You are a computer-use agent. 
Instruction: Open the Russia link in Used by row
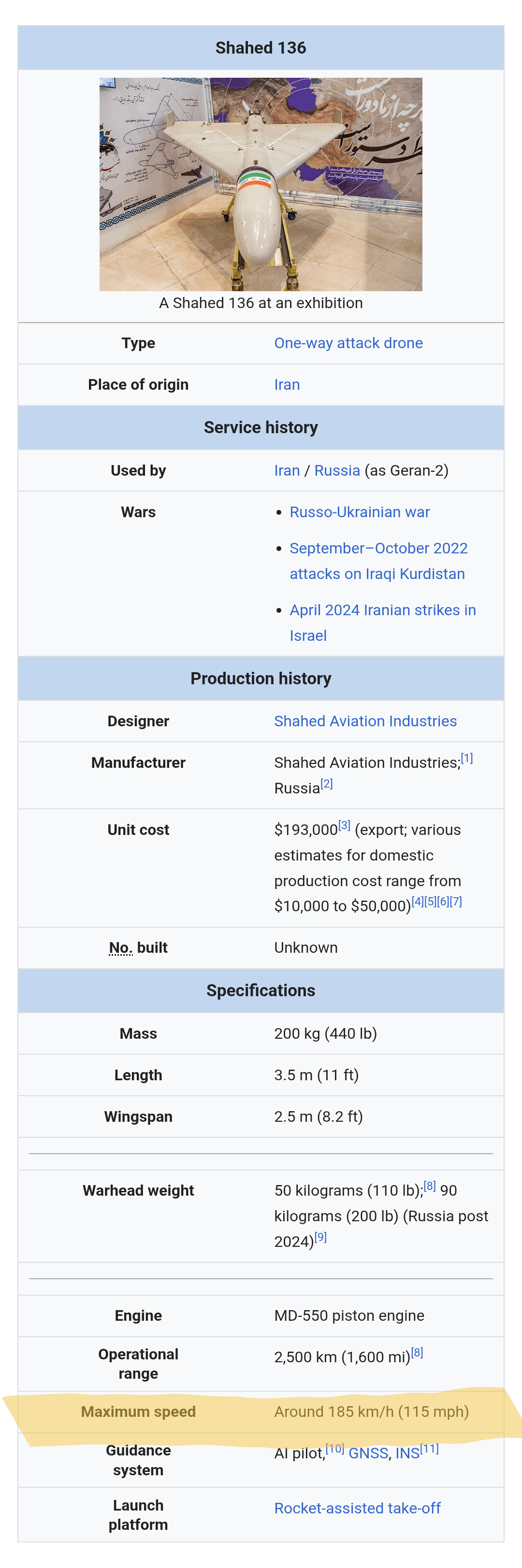337,470
